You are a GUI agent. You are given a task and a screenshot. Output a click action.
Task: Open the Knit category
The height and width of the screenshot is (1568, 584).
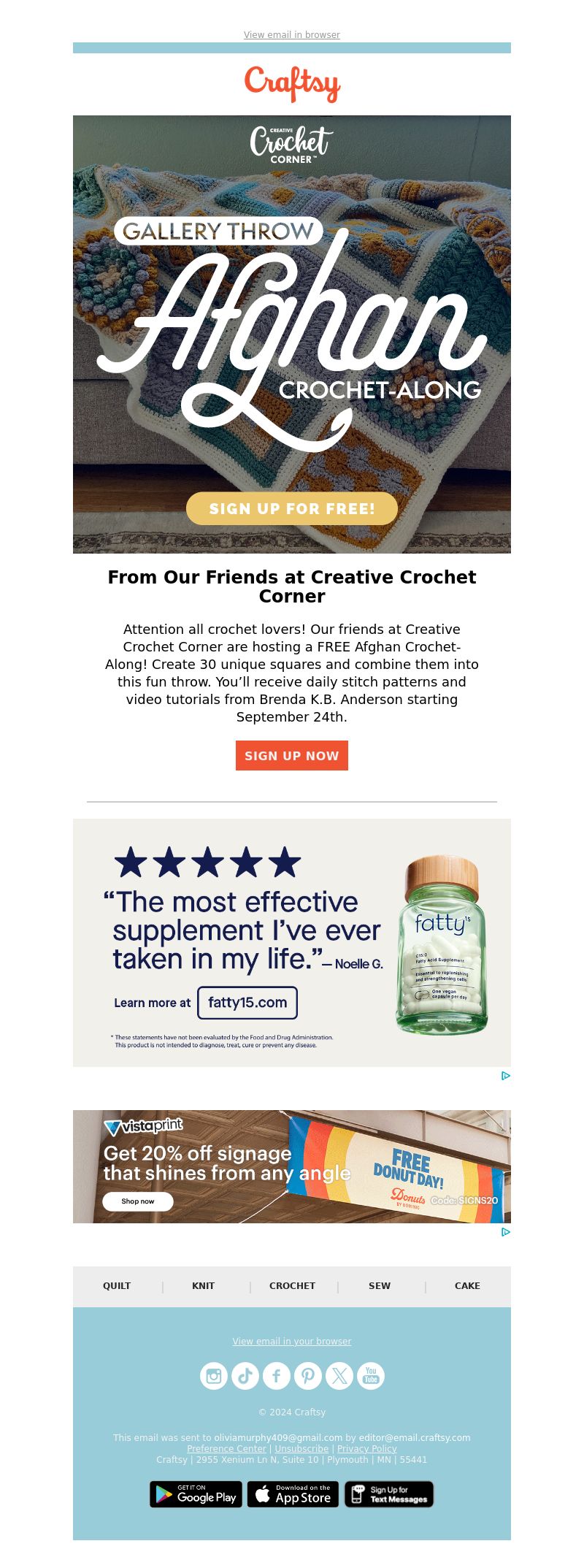[203, 1286]
